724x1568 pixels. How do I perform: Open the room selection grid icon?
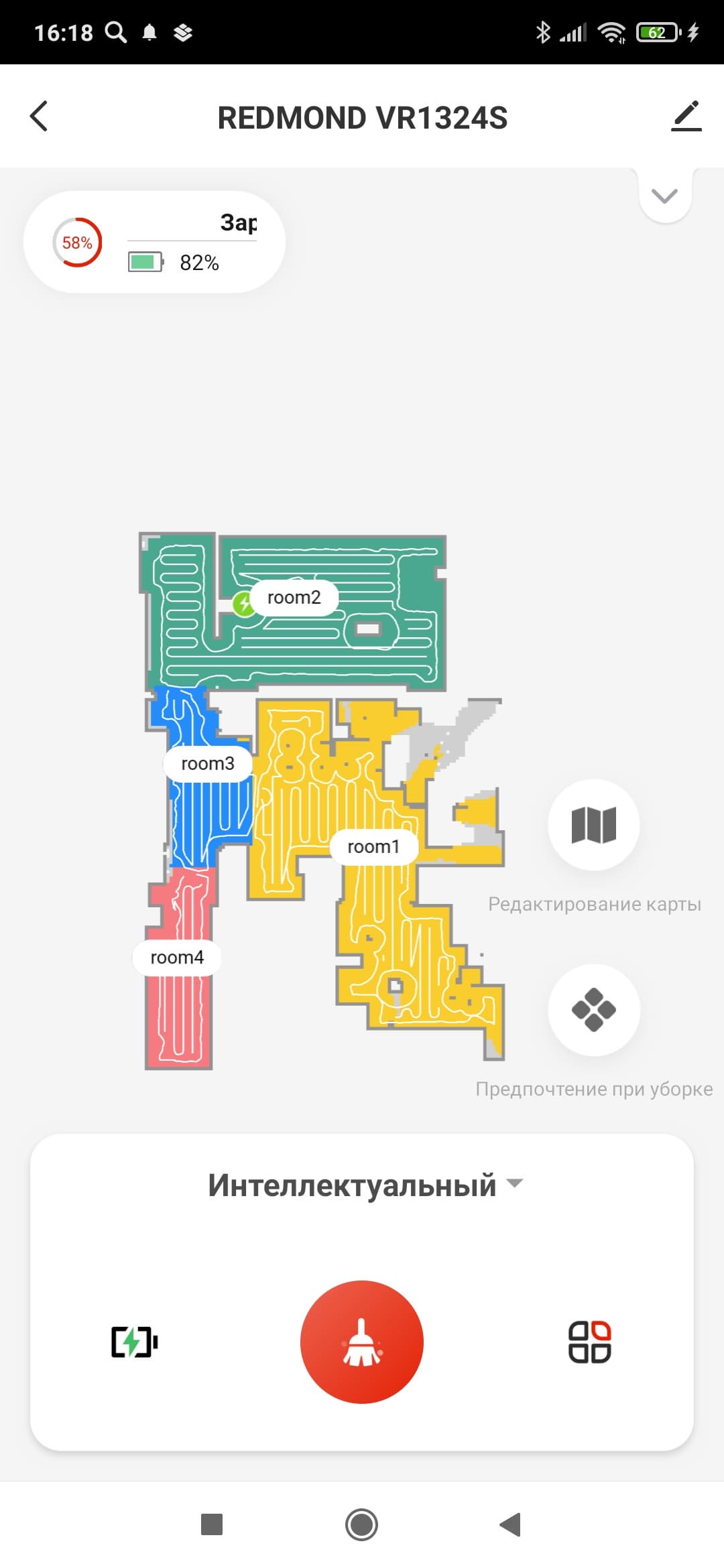589,1342
